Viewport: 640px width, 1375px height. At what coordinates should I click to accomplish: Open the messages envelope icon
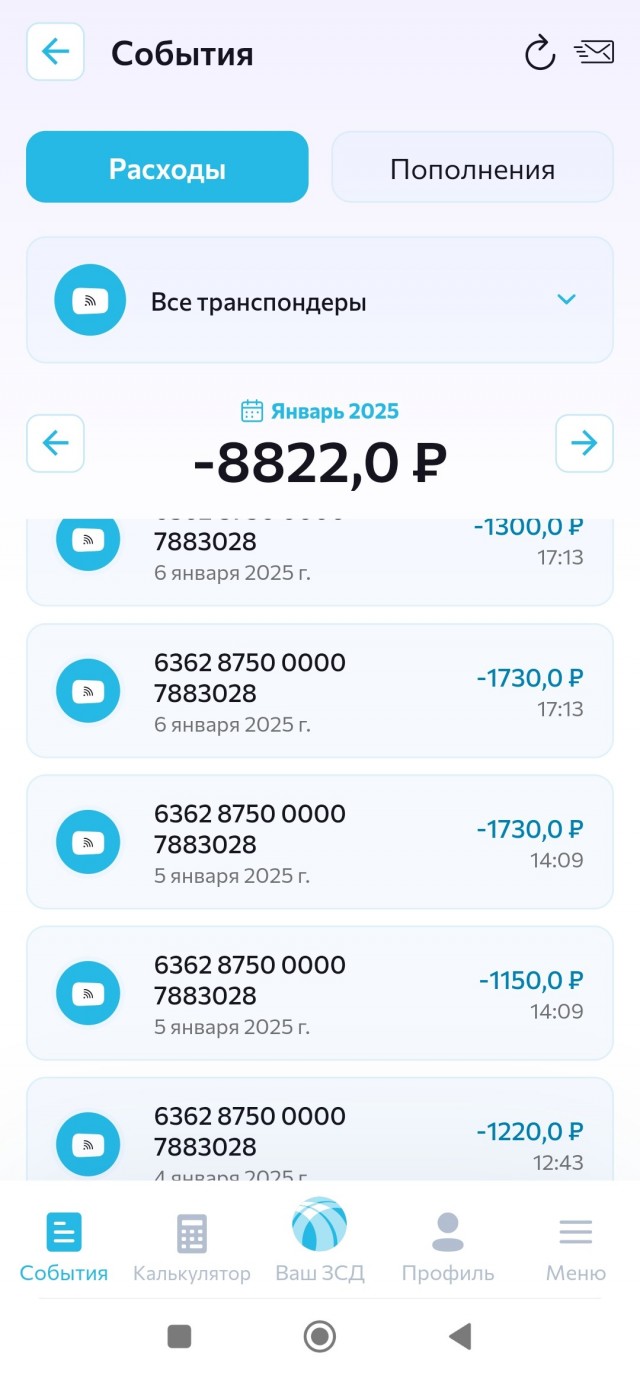point(594,52)
